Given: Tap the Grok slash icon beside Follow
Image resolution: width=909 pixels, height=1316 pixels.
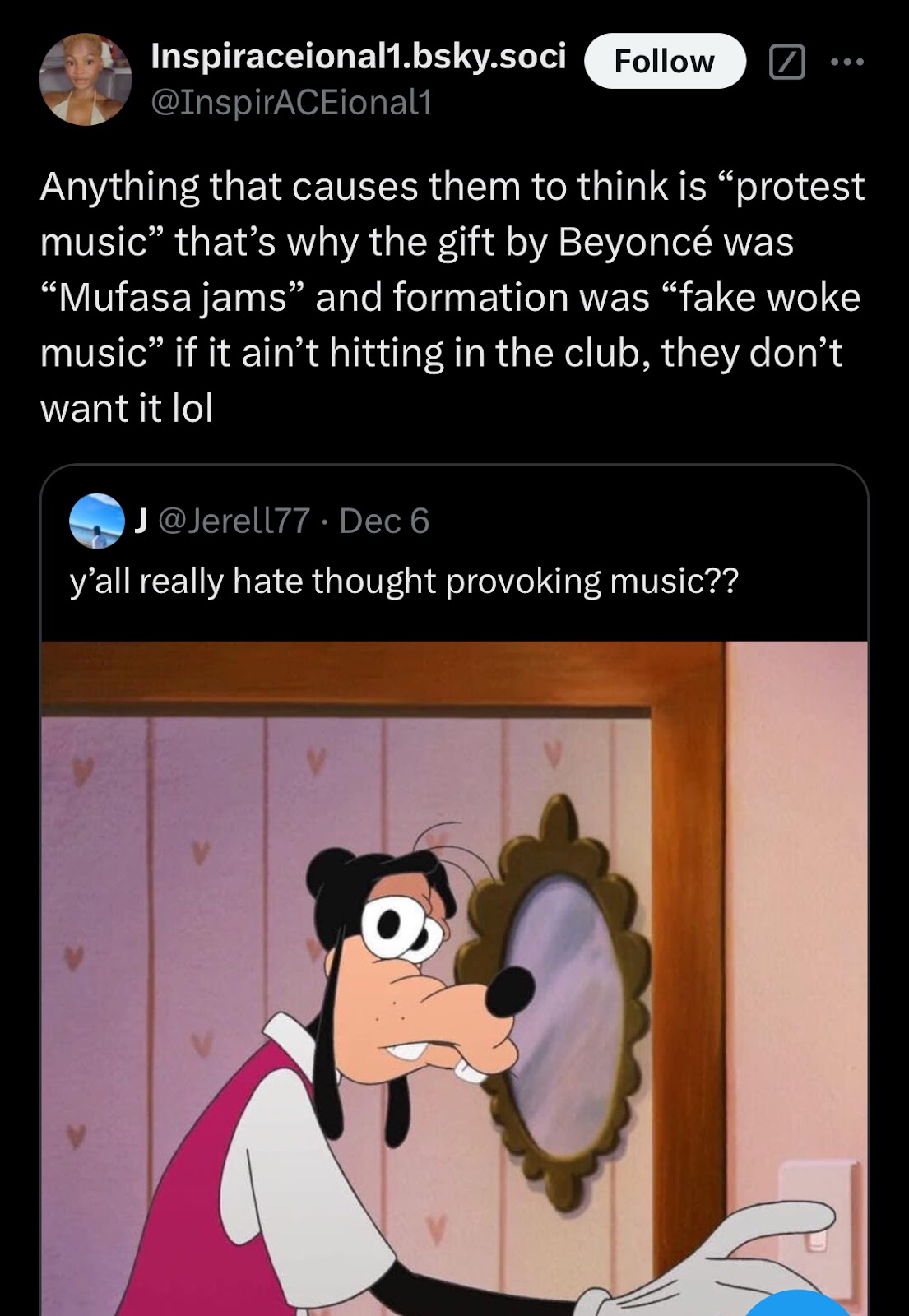Looking at the screenshot, I should pos(786,63).
